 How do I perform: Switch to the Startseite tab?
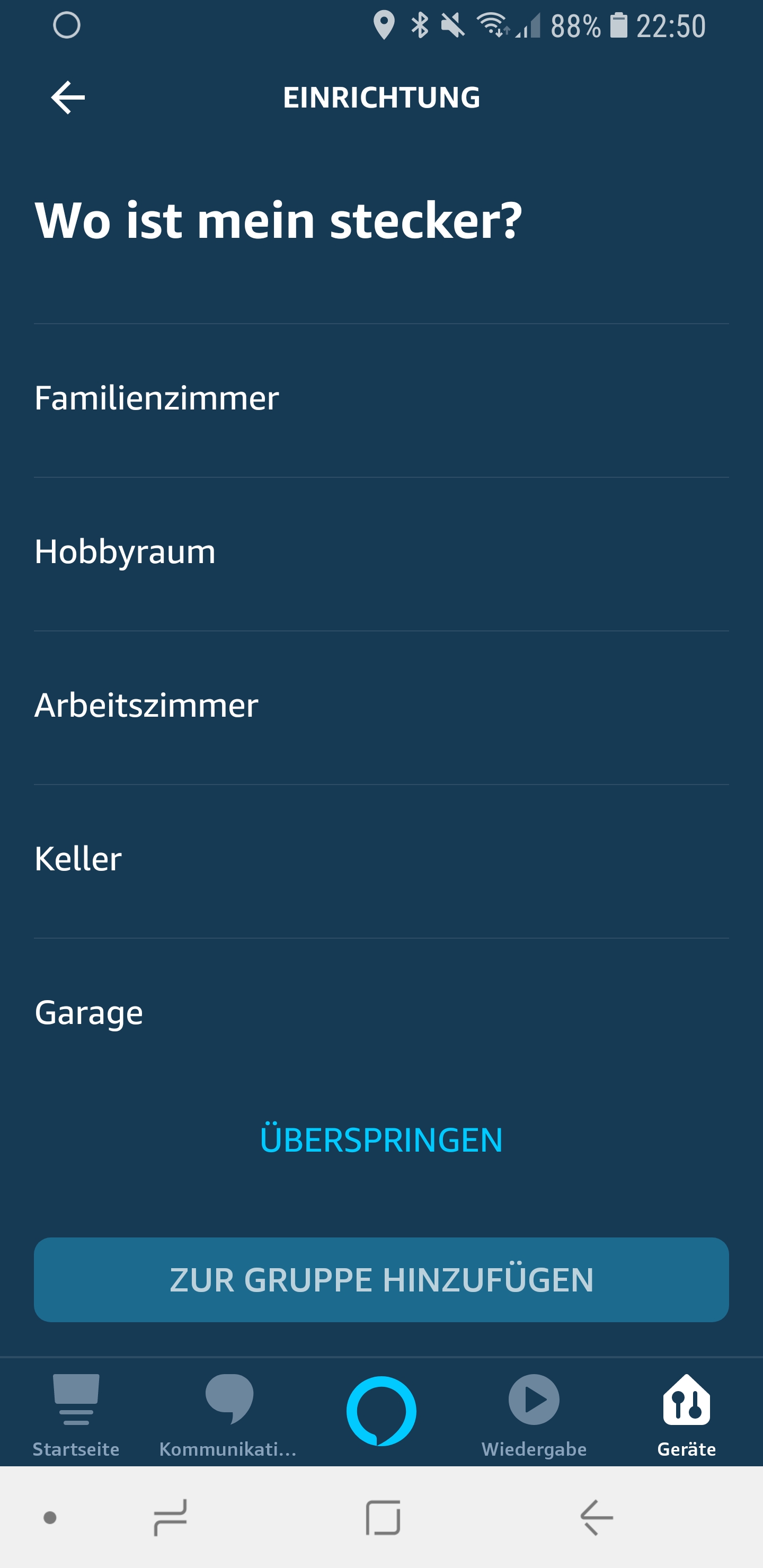(76, 1414)
